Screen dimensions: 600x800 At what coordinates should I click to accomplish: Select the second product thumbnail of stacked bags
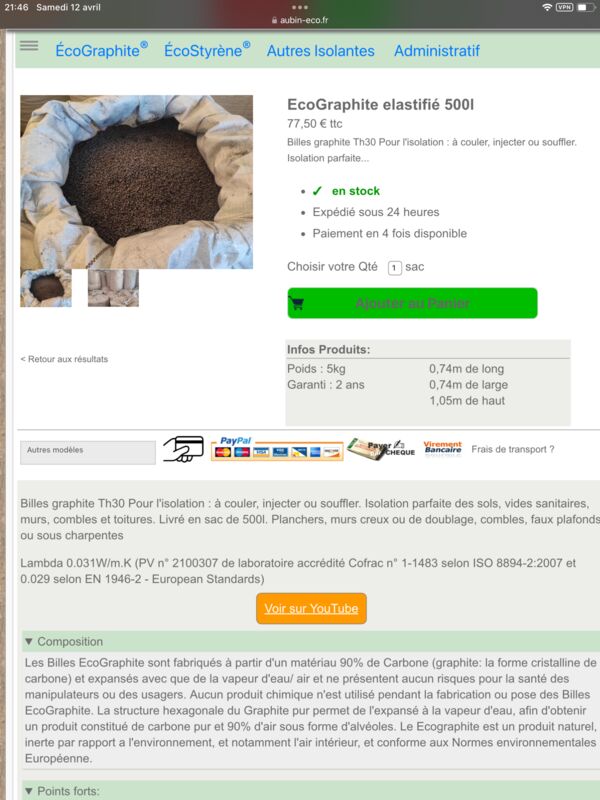(x=113, y=288)
